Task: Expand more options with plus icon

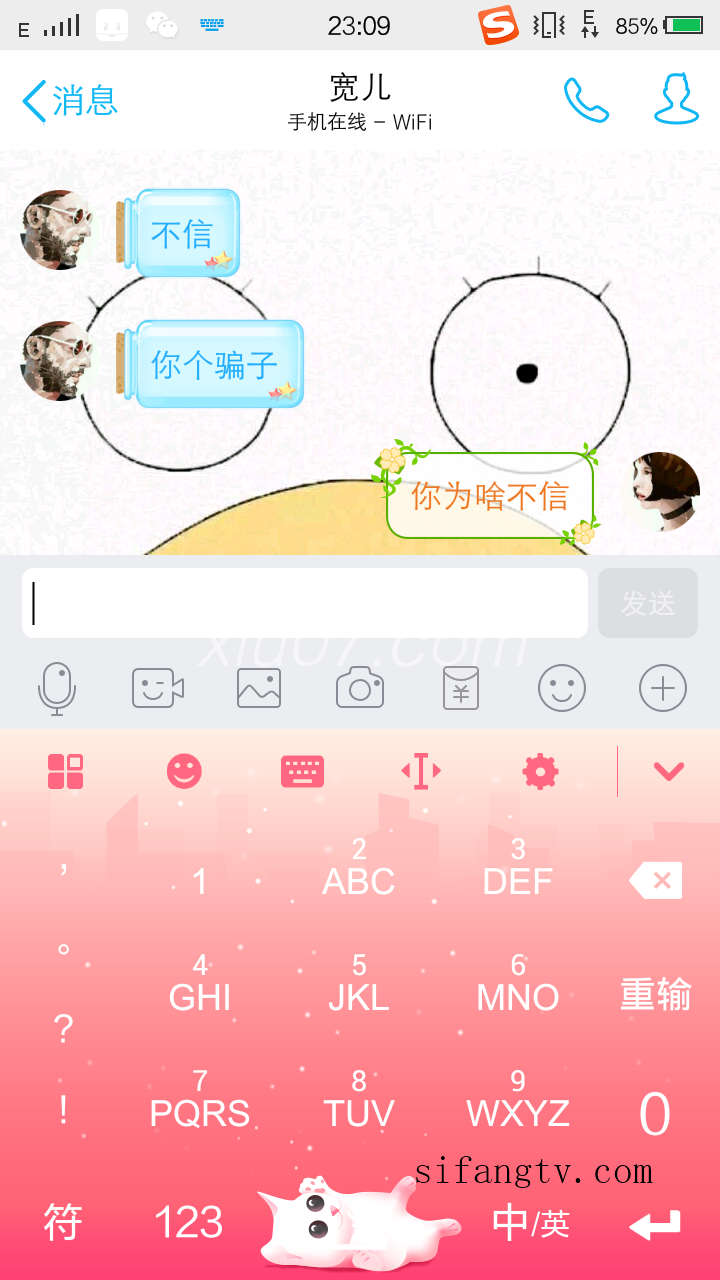Action: tap(663, 688)
